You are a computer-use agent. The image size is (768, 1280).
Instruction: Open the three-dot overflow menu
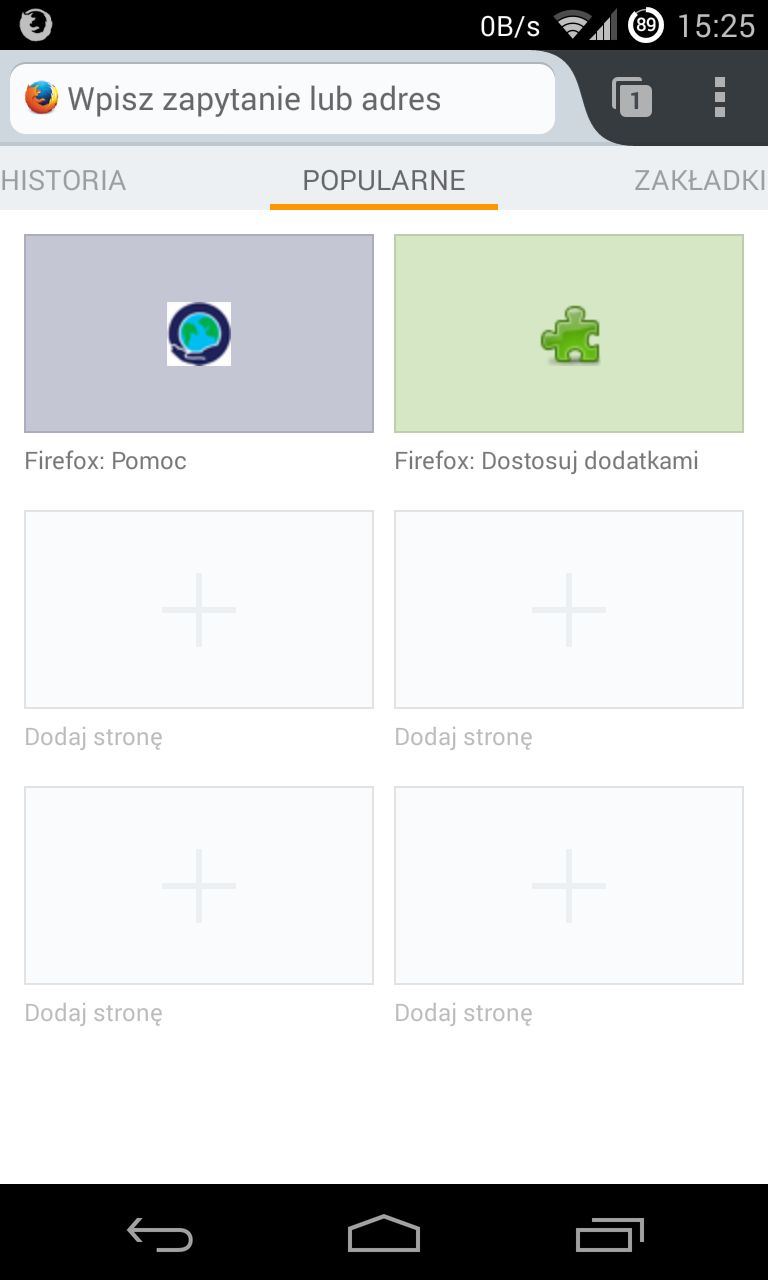point(720,98)
